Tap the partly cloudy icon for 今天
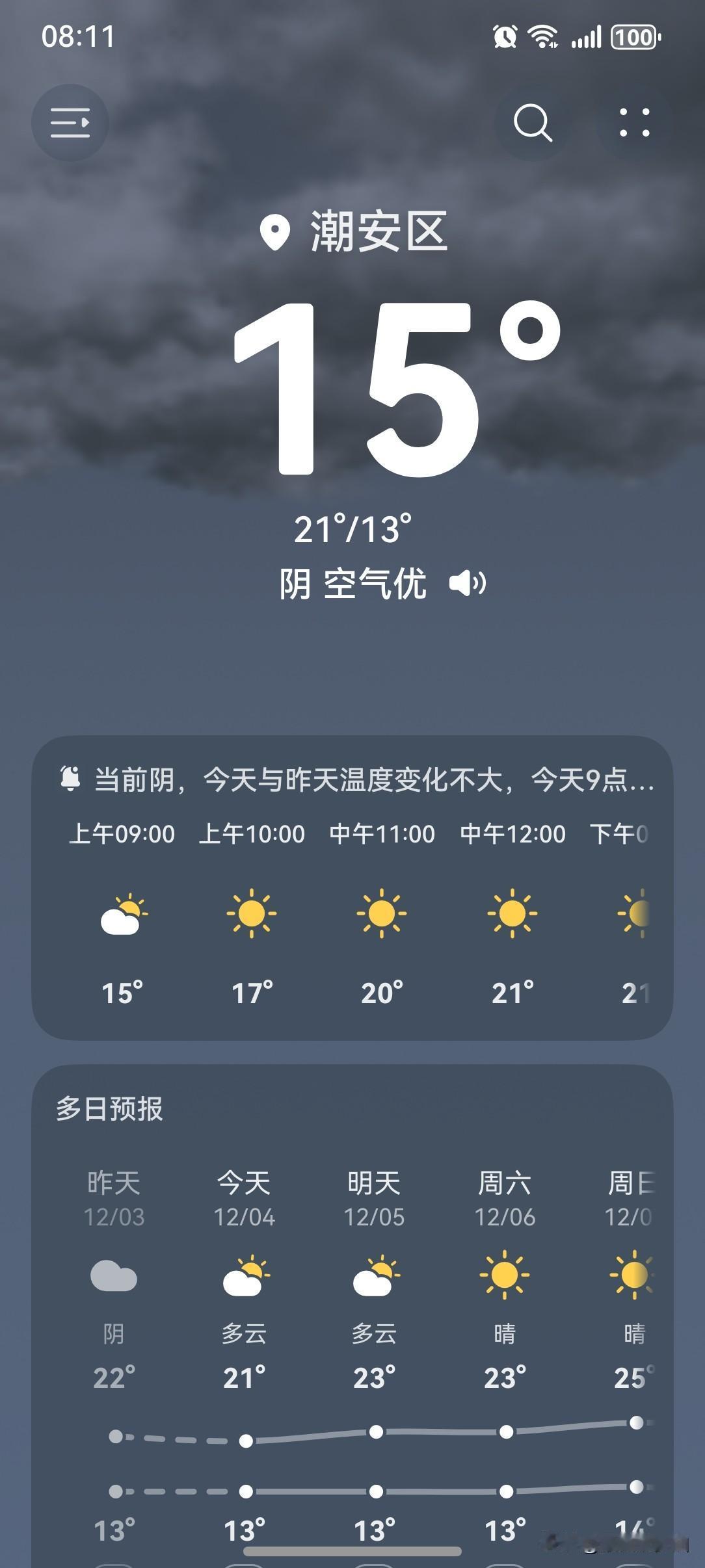The width and height of the screenshot is (705, 1568). pyautogui.click(x=244, y=1276)
